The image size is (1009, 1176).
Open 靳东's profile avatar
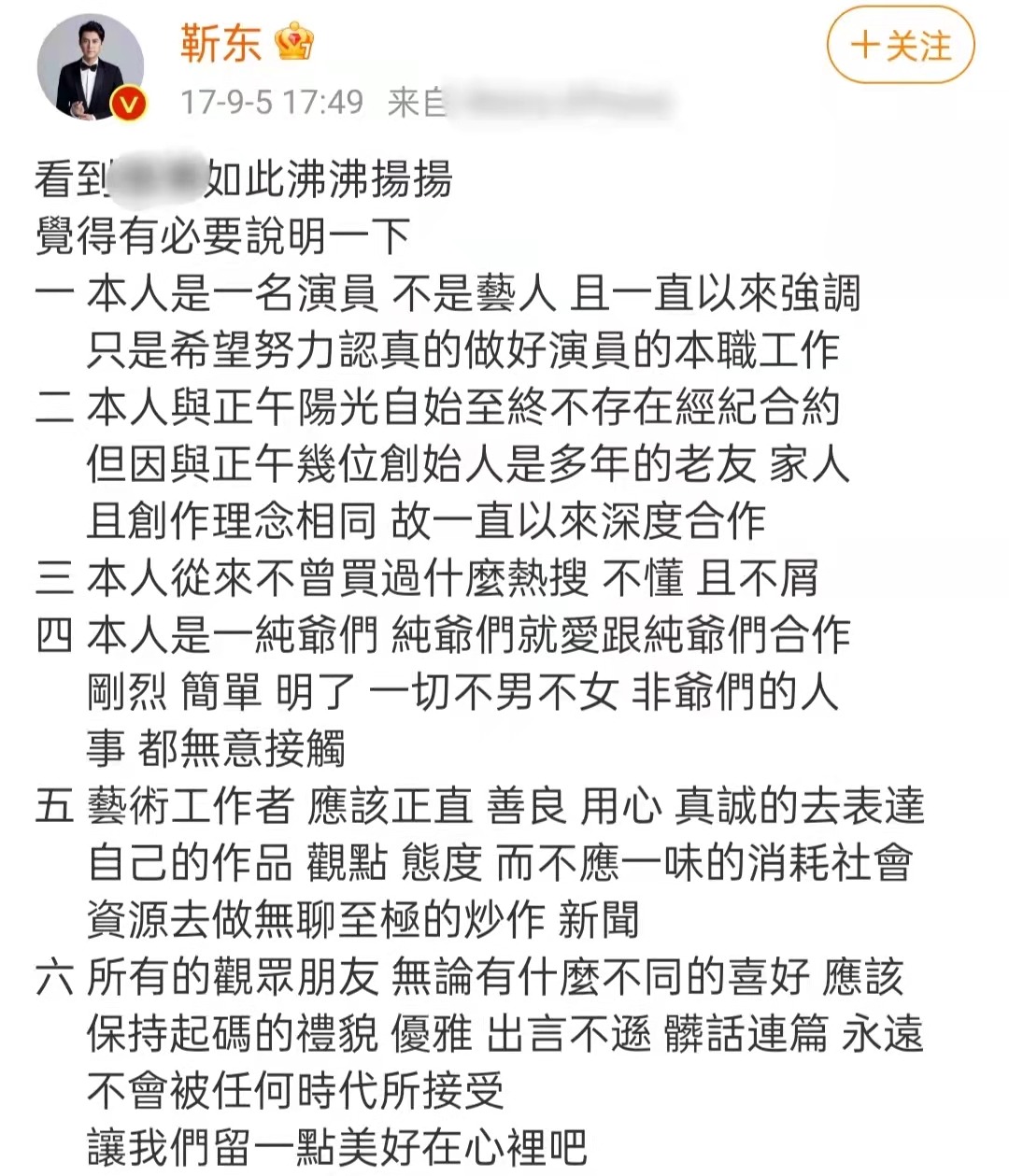91,66
